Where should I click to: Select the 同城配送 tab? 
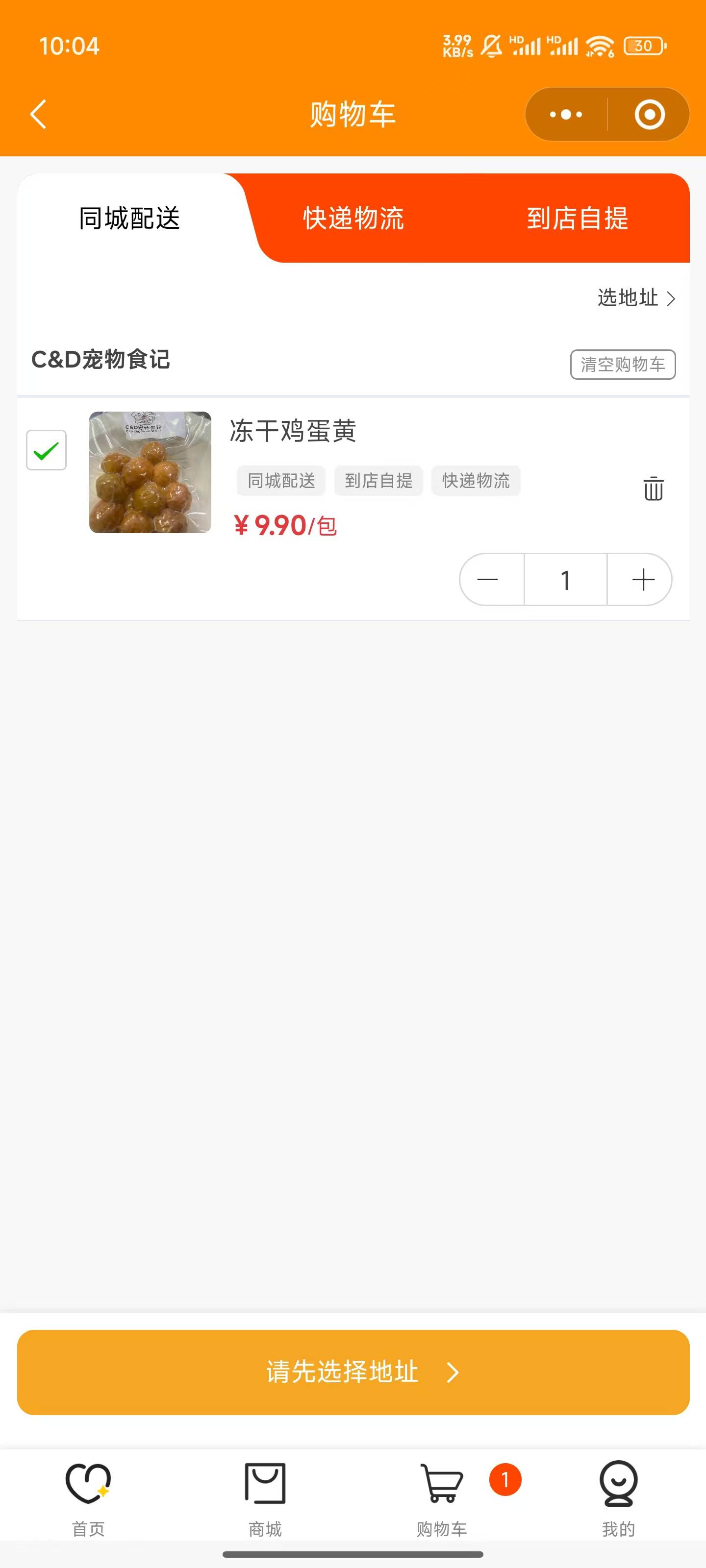click(130, 218)
